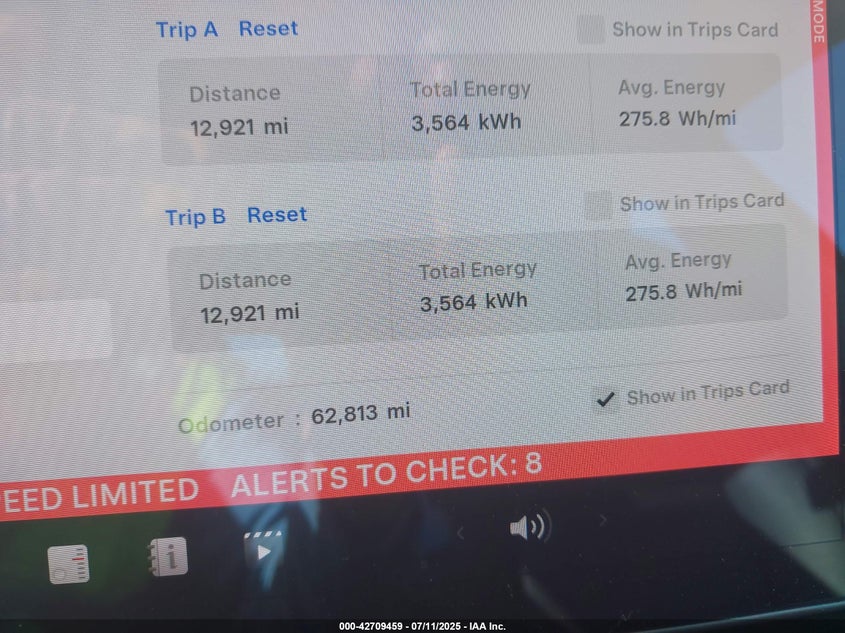Image resolution: width=845 pixels, height=633 pixels.
Task: Uncheck Show in Trips Card for Odometer
Action: pyautogui.click(x=605, y=400)
